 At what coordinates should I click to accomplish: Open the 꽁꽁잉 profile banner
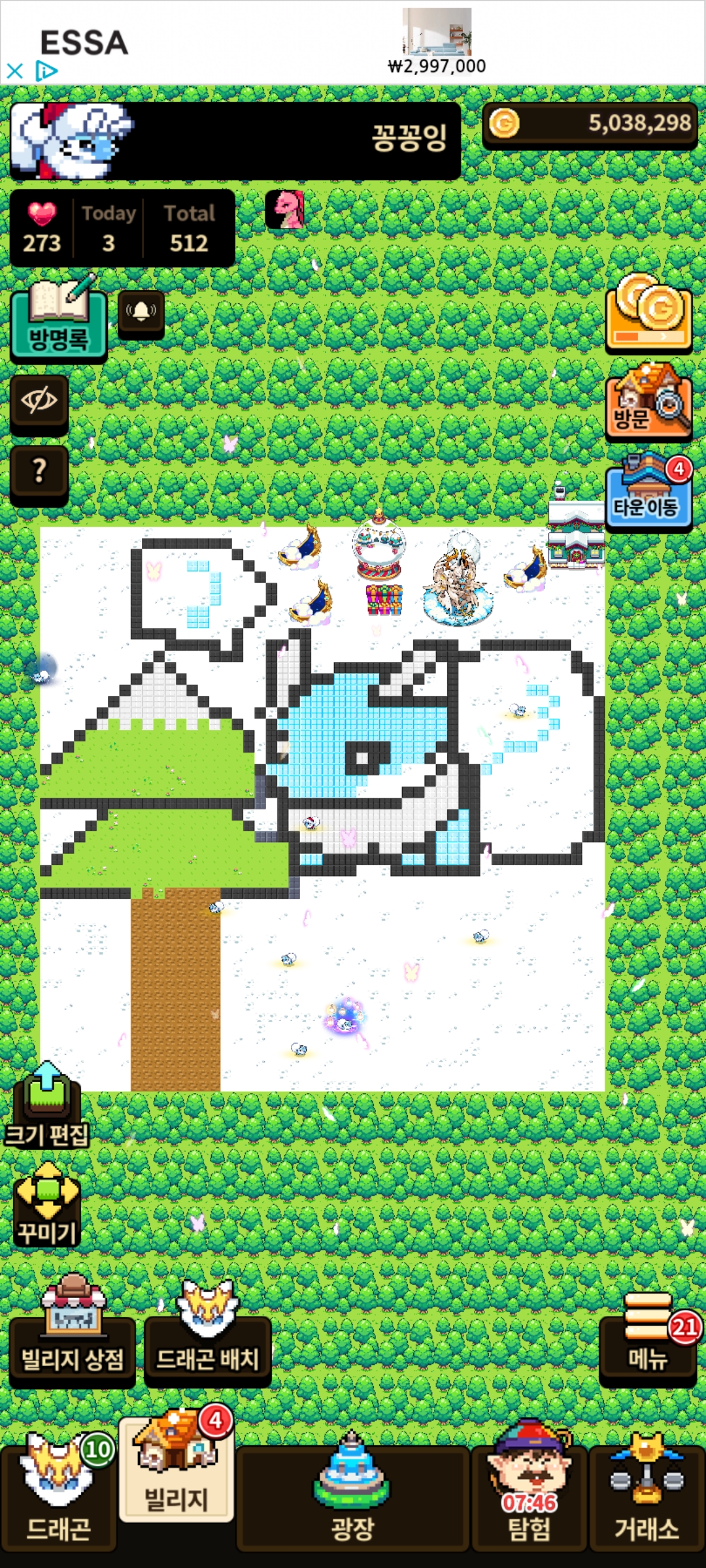(x=235, y=140)
